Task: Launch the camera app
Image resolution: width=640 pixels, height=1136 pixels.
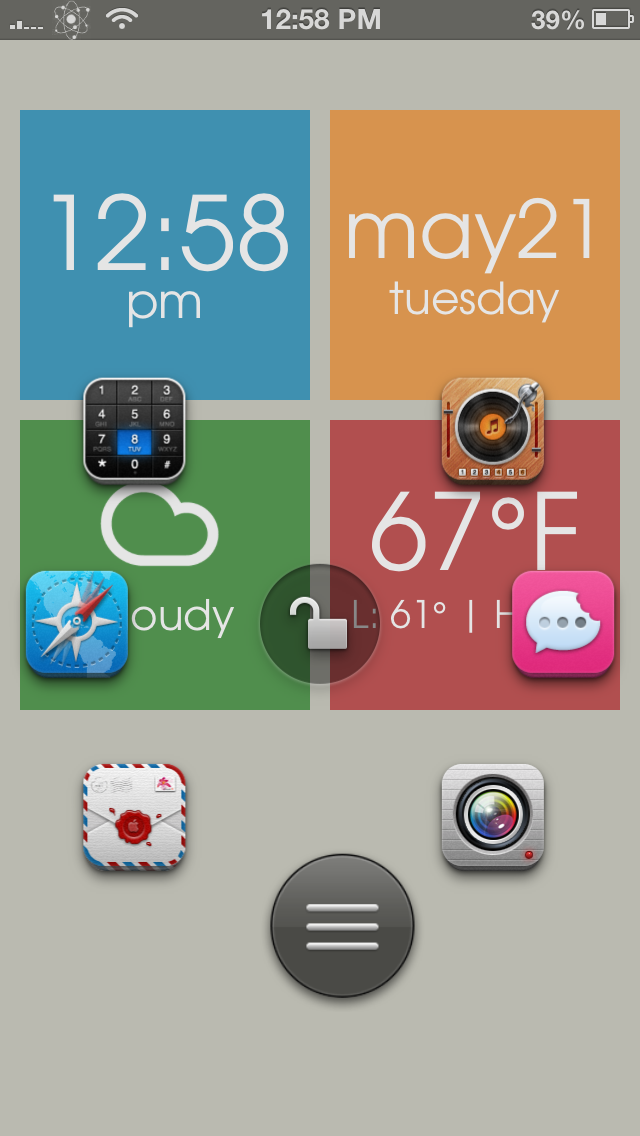Action: pos(493,816)
